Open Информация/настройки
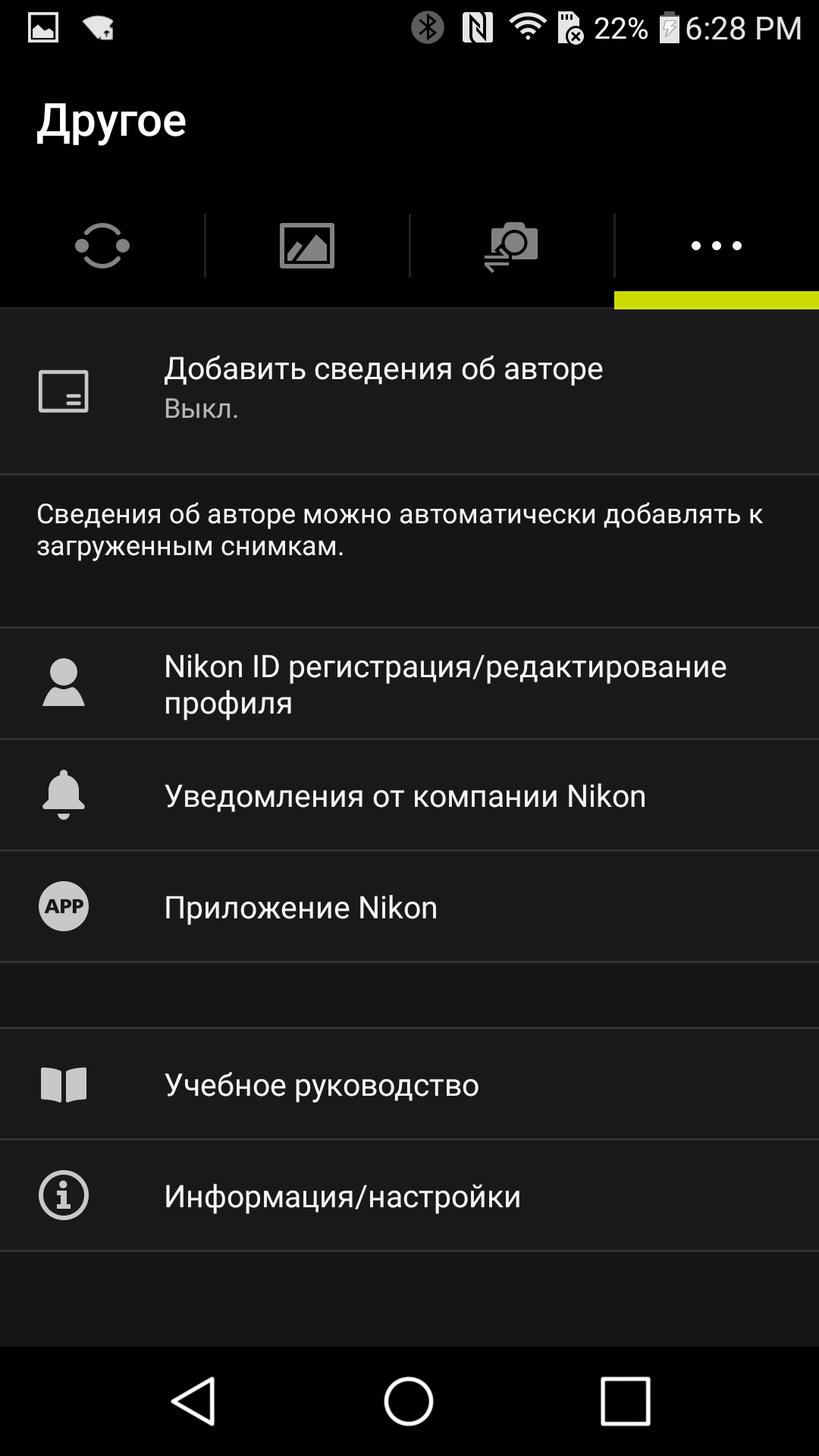Image resolution: width=819 pixels, height=1456 pixels. tap(409, 1196)
